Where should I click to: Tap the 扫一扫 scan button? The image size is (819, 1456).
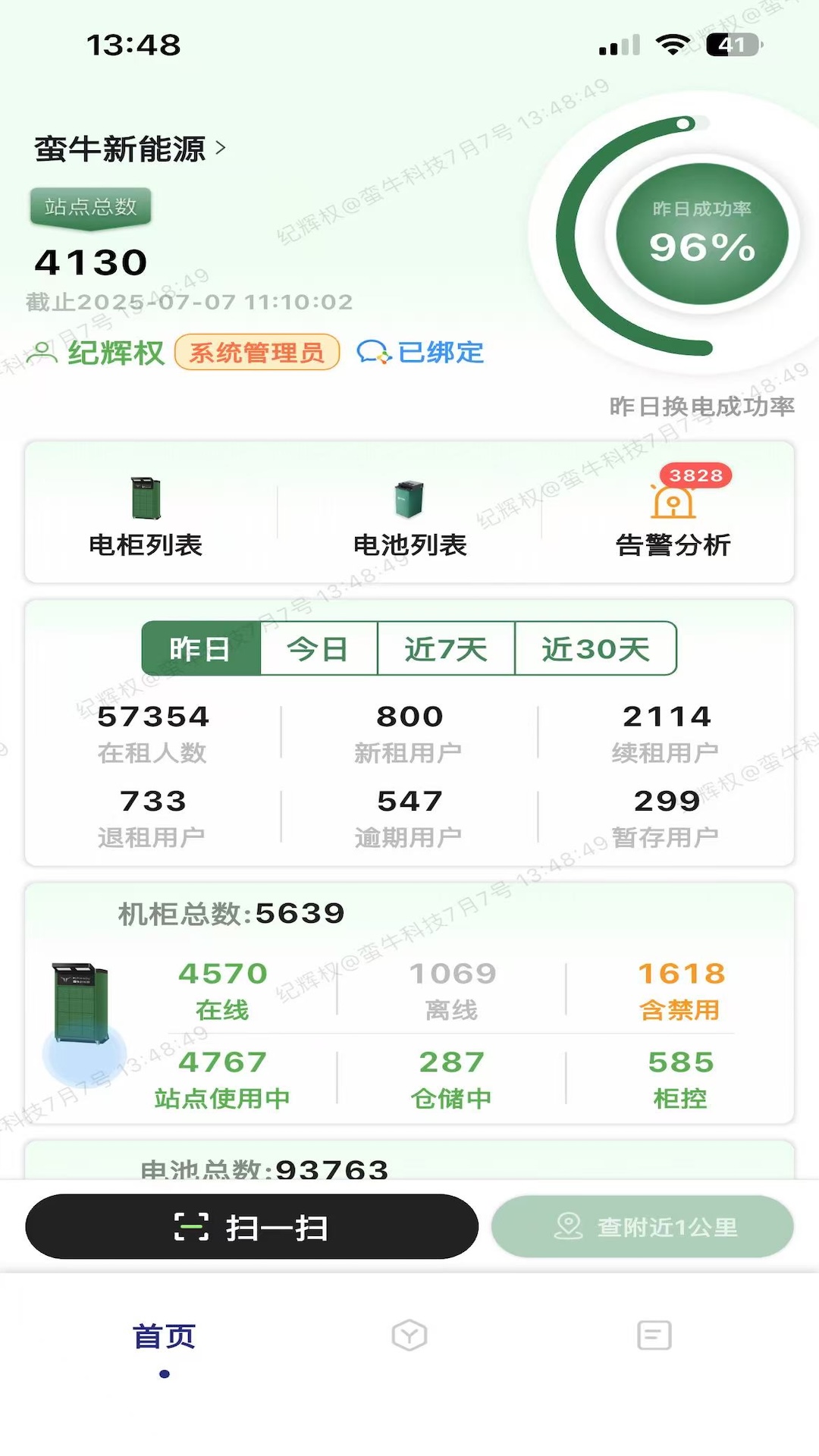click(x=252, y=1227)
